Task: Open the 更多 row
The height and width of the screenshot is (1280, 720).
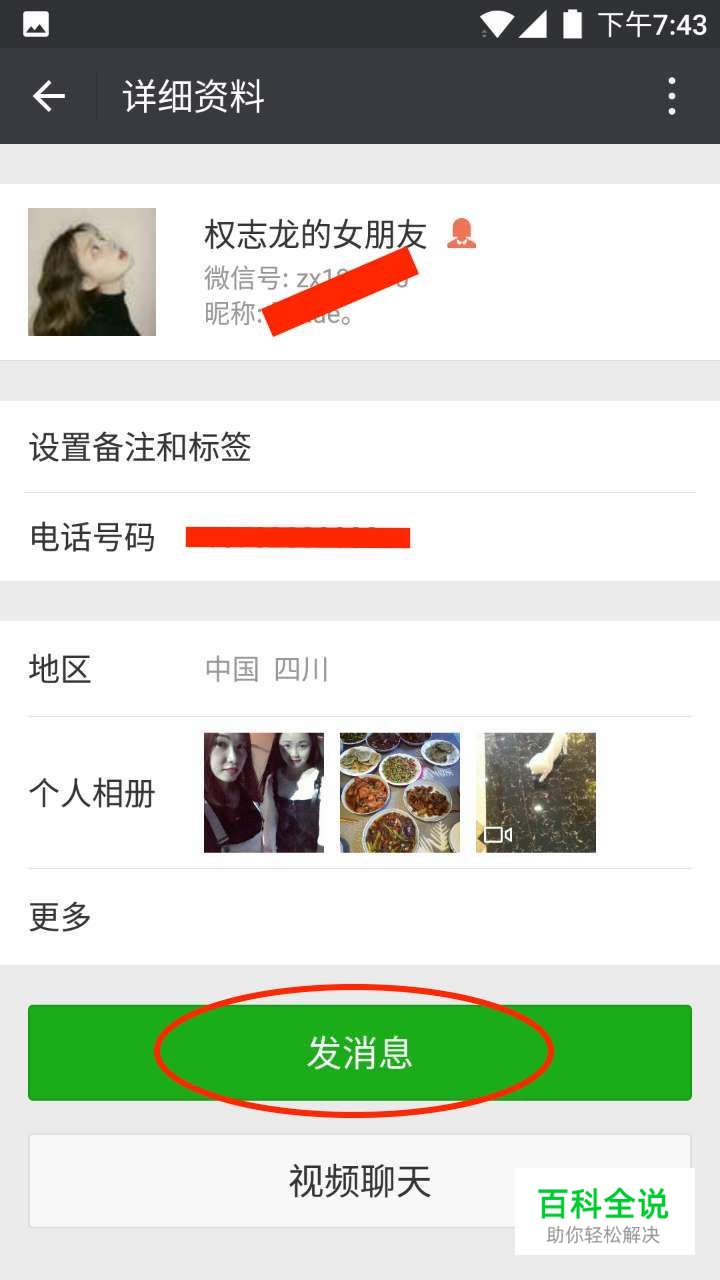Action: 360,917
